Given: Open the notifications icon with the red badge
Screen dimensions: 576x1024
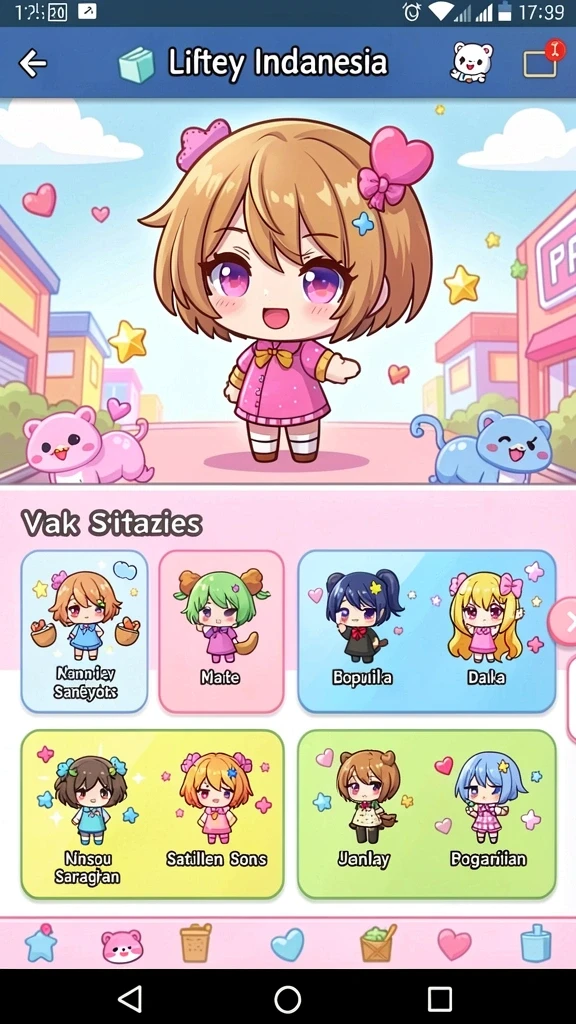Looking at the screenshot, I should (542, 61).
